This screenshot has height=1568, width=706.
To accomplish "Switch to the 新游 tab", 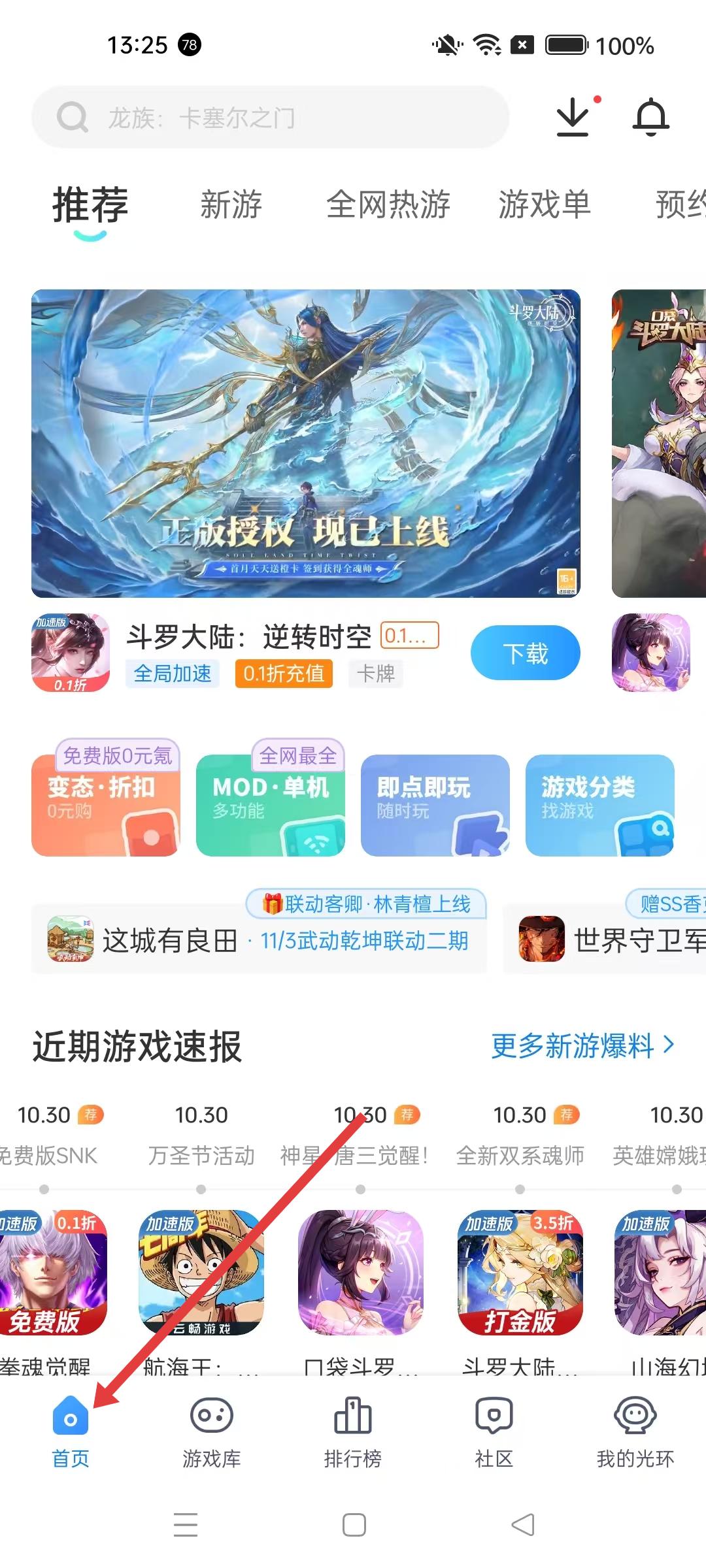I will point(231,204).
